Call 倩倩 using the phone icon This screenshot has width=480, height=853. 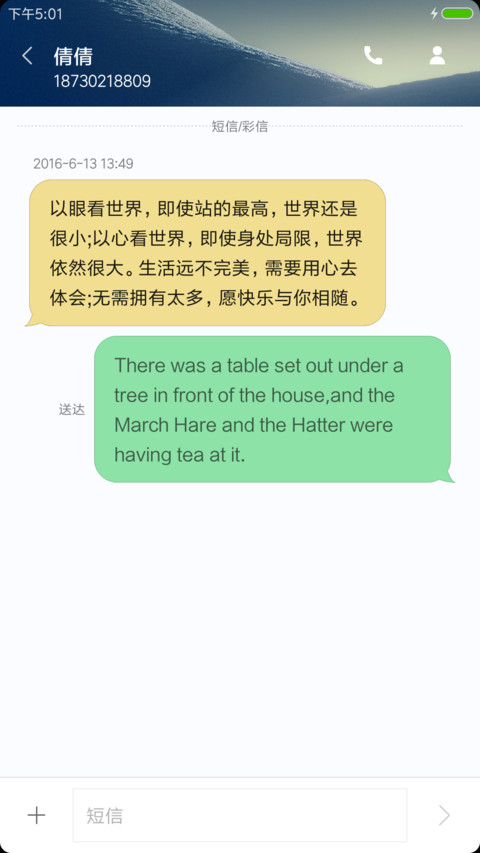(x=373, y=55)
